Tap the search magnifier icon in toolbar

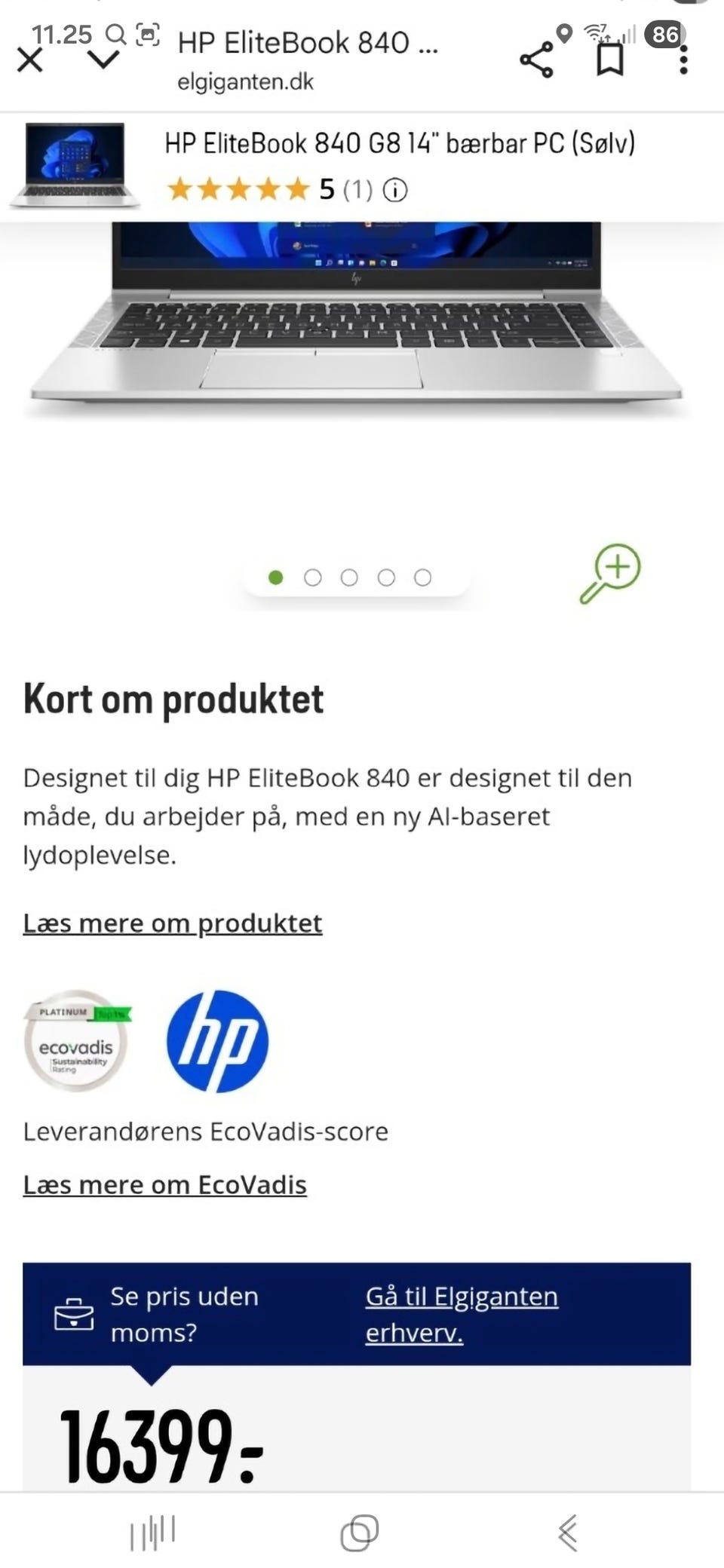pyautogui.click(x=115, y=34)
